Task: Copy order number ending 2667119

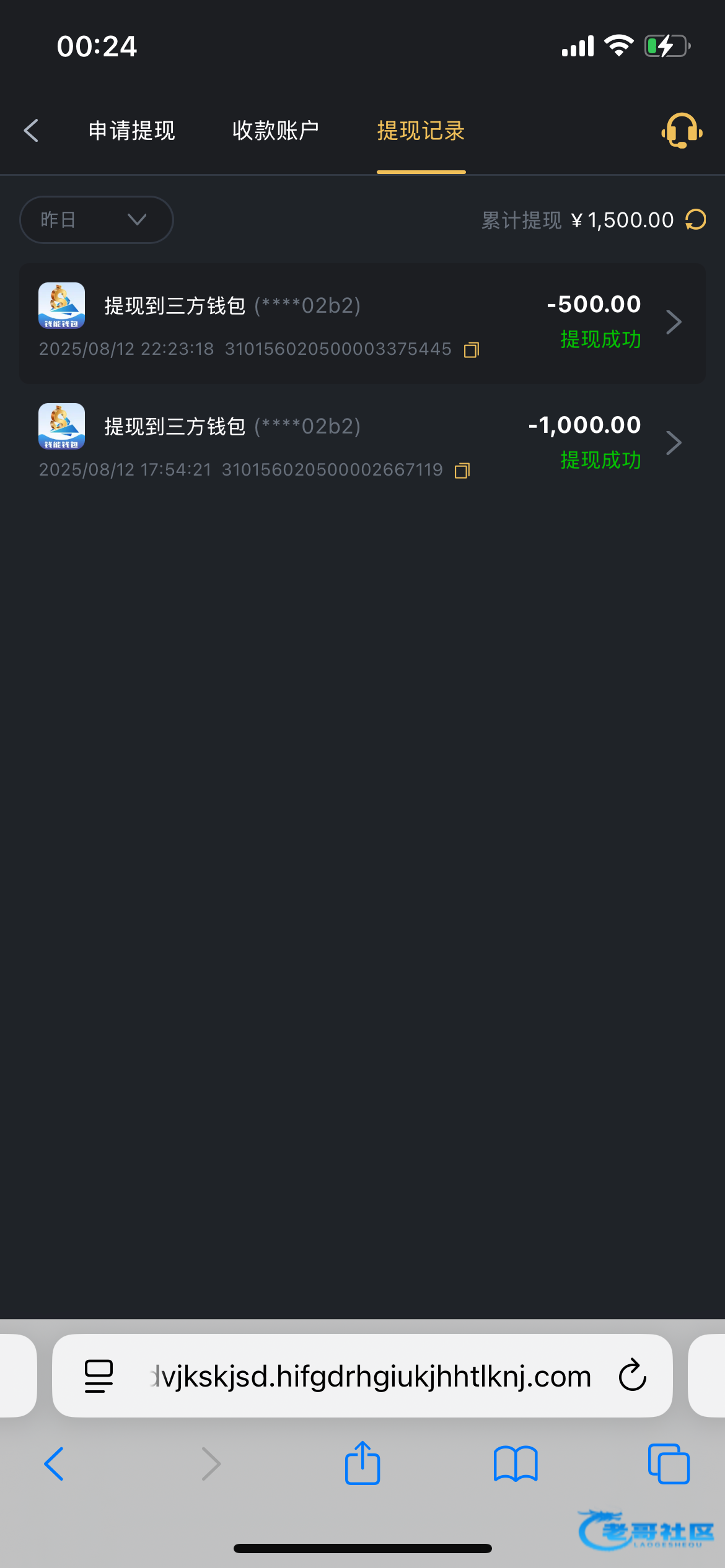Action: pyautogui.click(x=462, y=471)
